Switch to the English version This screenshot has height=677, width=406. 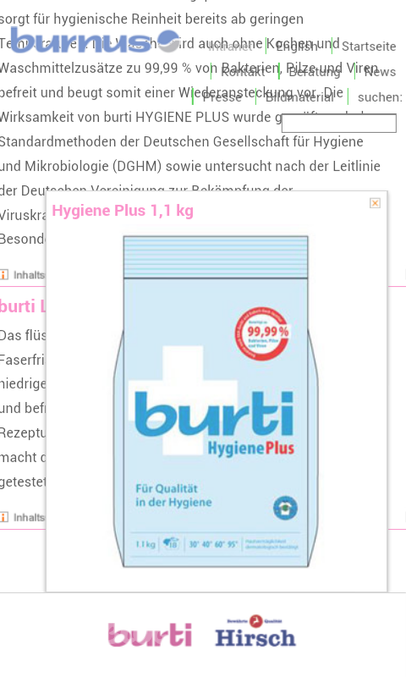pyautogui.click(x=296, y=46)
